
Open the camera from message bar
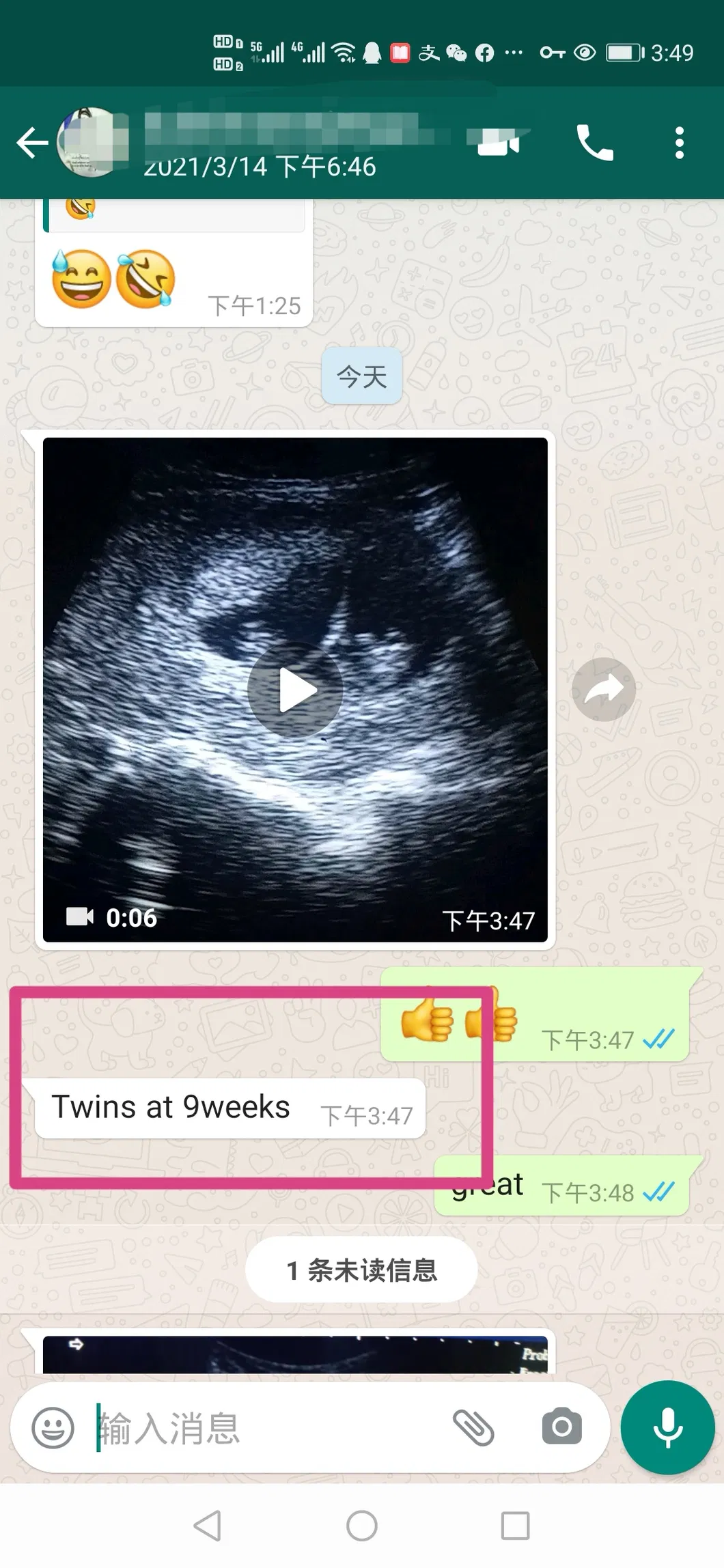coord(562,1427)
